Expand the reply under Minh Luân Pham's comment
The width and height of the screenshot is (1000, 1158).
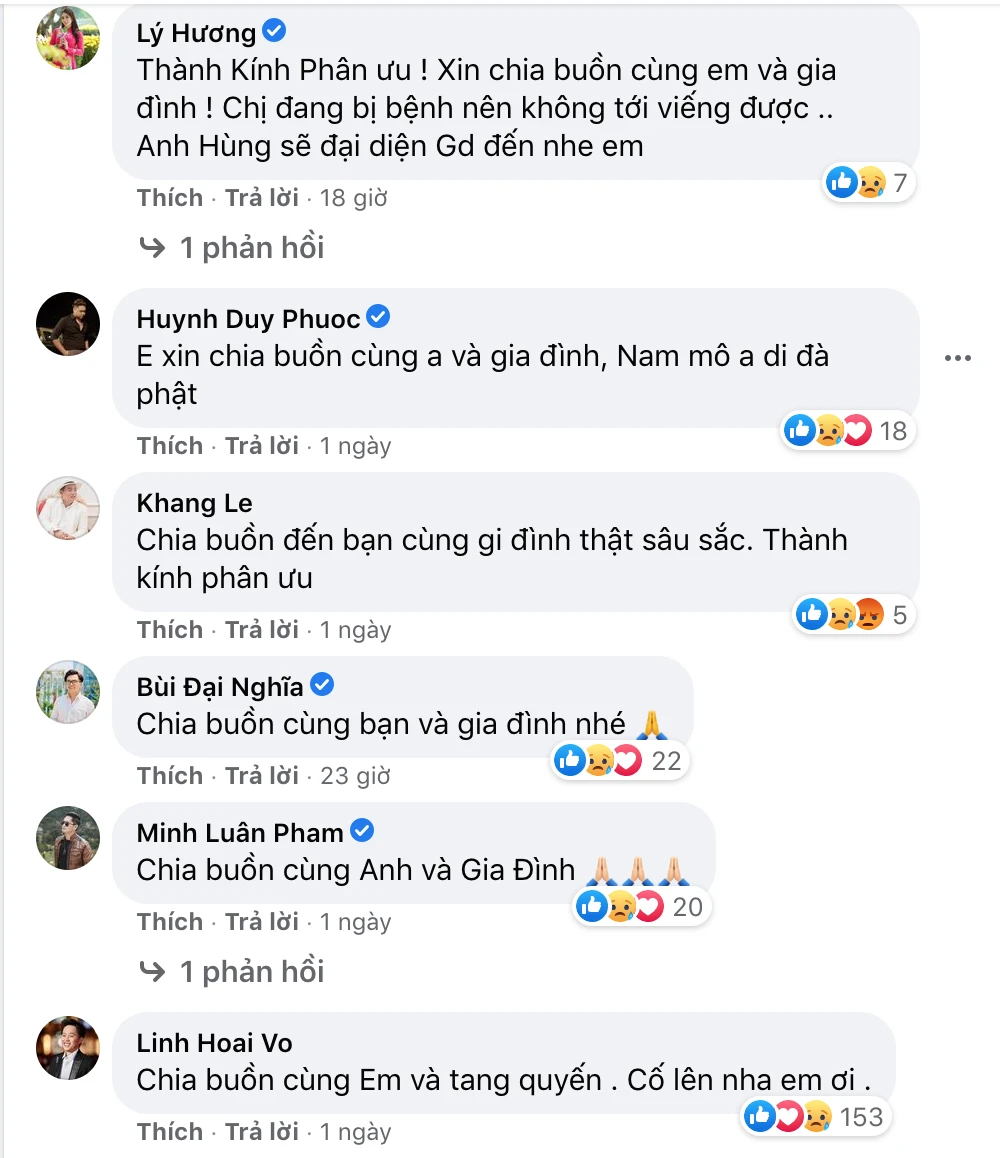[251, 972]
